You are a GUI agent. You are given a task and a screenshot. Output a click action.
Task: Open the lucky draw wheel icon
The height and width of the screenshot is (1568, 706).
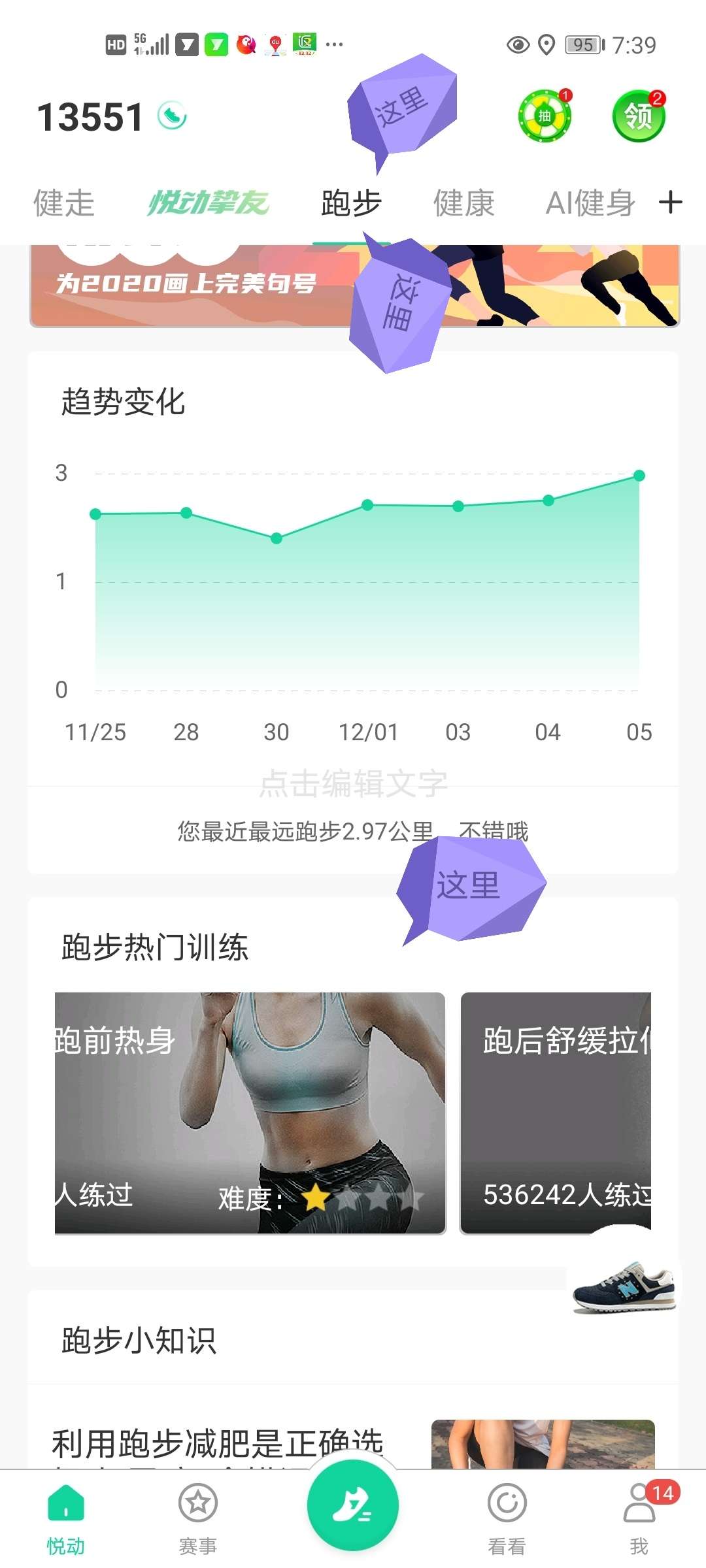pyautogui.click(x=543, y=116)
